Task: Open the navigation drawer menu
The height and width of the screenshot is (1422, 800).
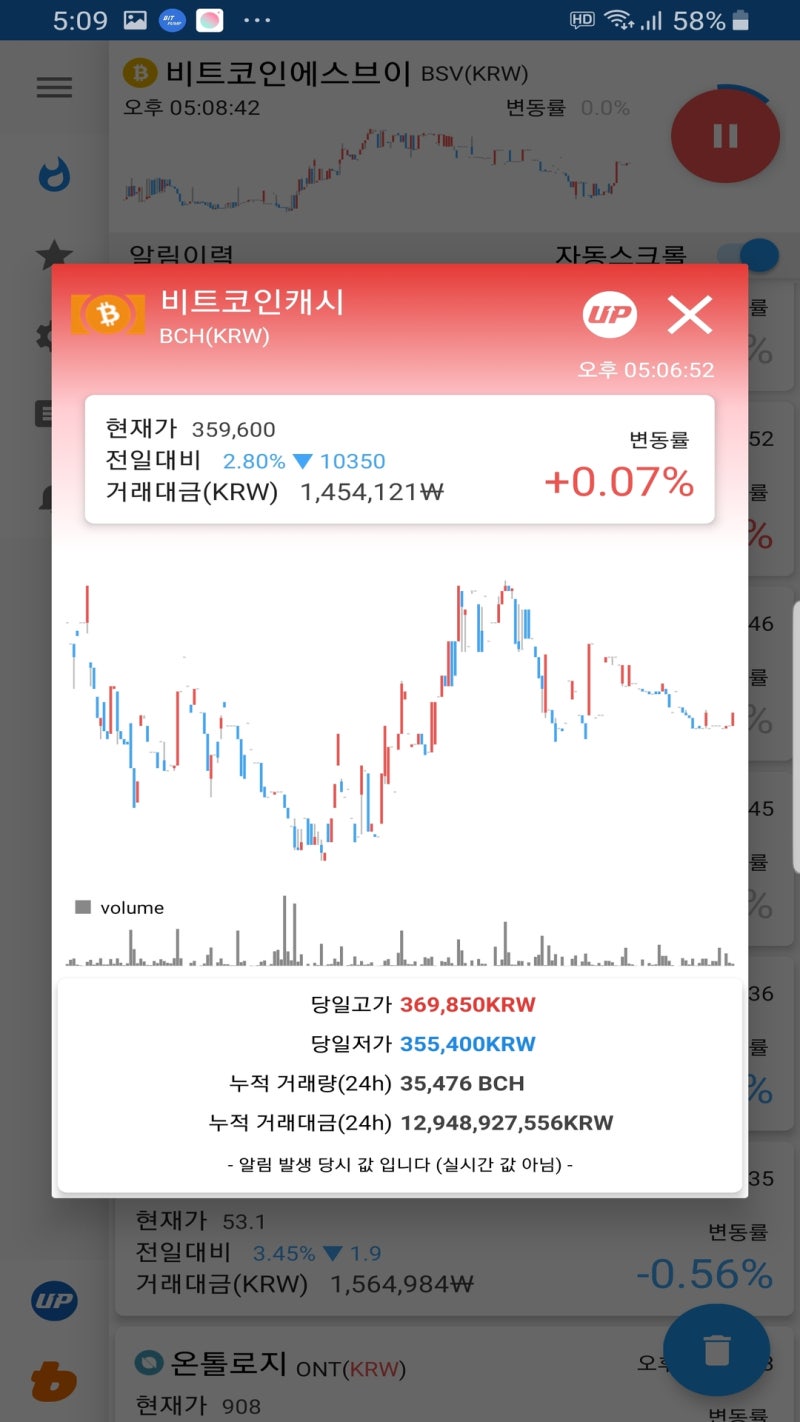Action: [x=53, y=87]
